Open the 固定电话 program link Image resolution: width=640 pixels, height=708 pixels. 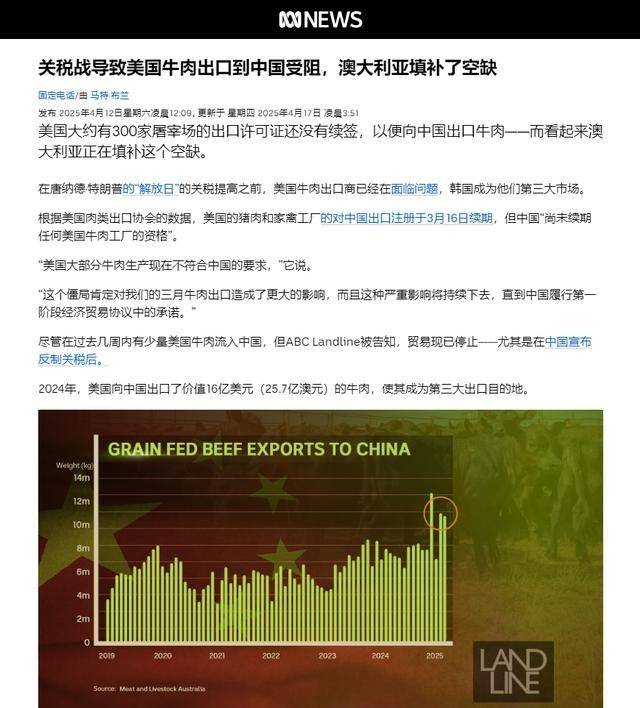click(55, 95)
